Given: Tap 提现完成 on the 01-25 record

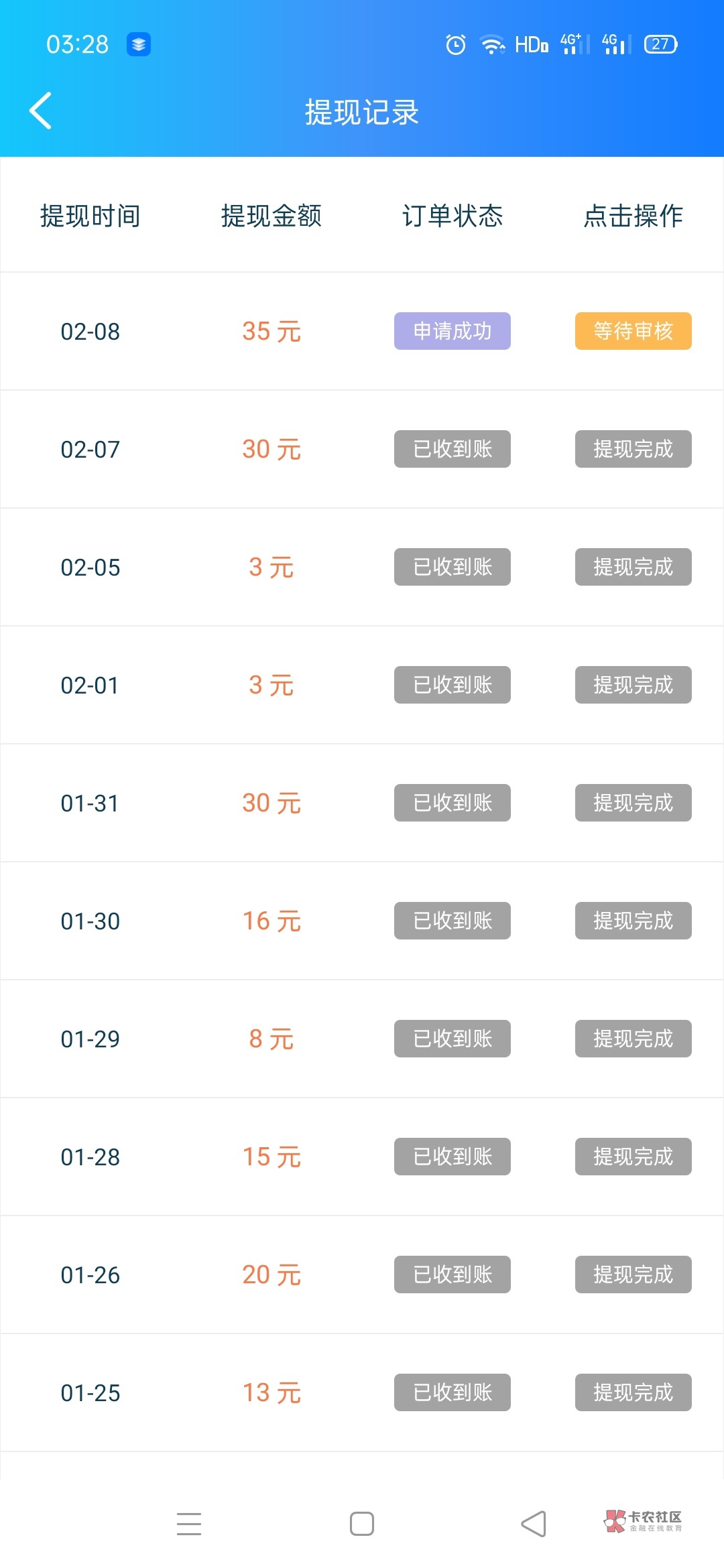Looking at the screenshot, I should pyautogui.click(x=633, y=1392).
